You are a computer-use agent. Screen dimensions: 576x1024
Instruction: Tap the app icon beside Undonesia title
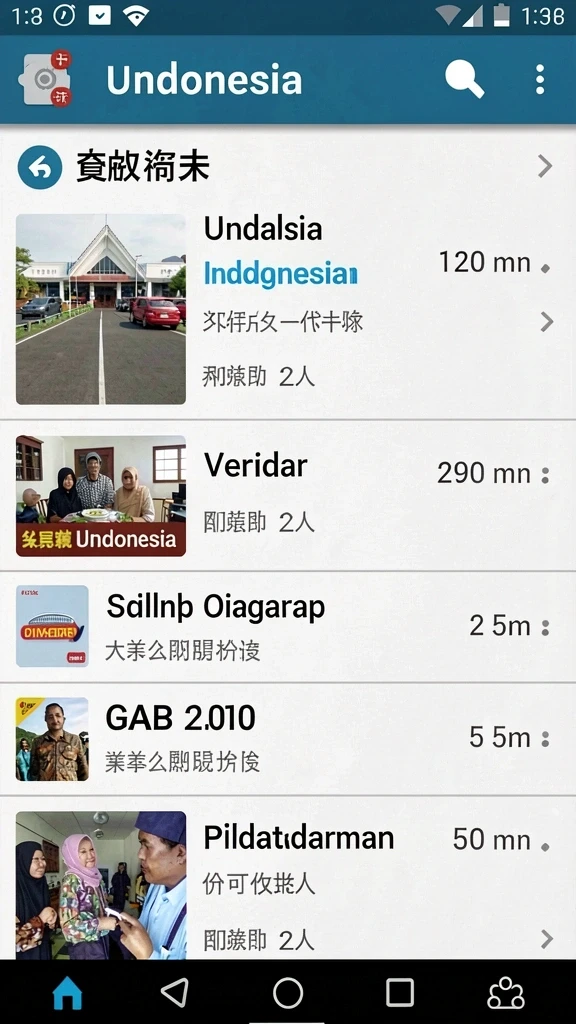pyautogui.click(x=44, y=80)
